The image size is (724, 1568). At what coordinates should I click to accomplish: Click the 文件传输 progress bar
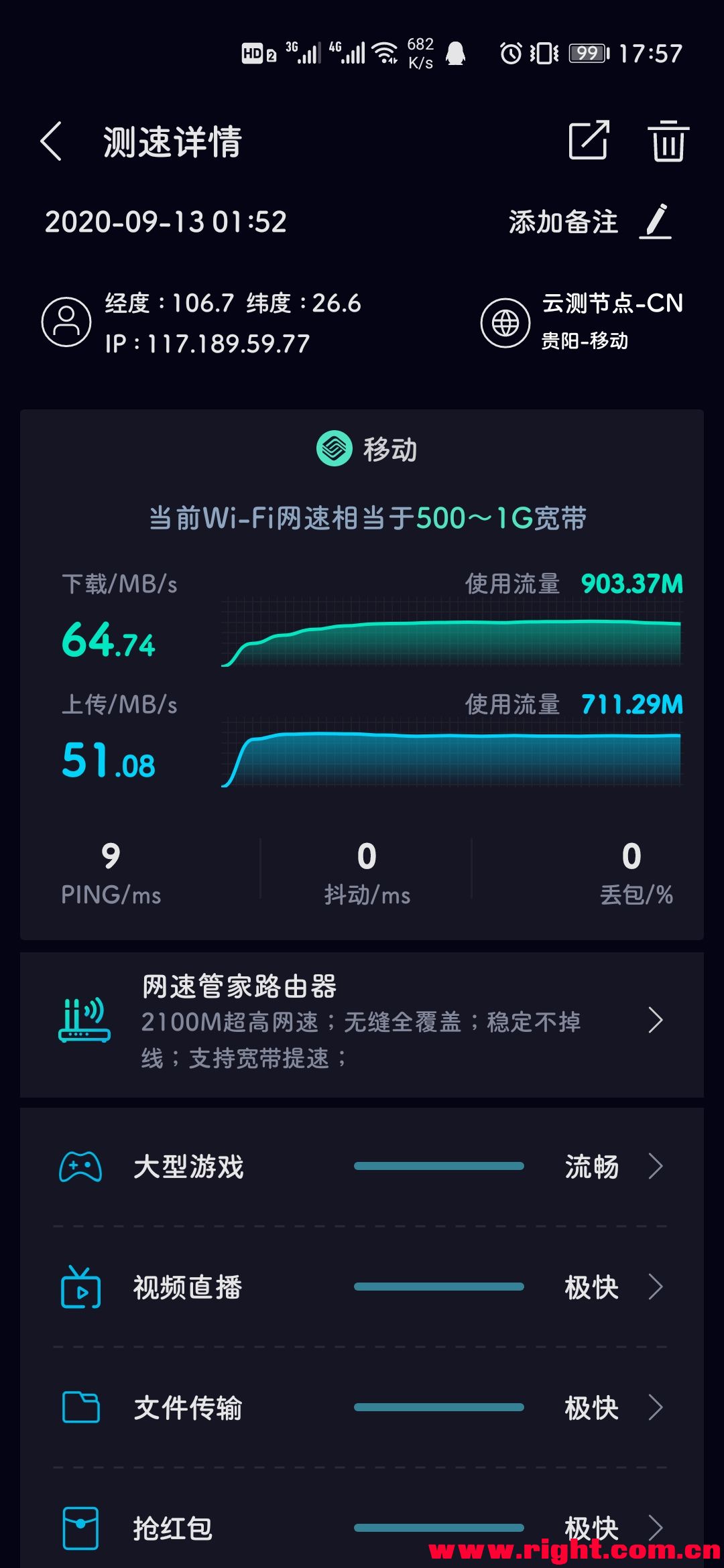pos(439,1407)
